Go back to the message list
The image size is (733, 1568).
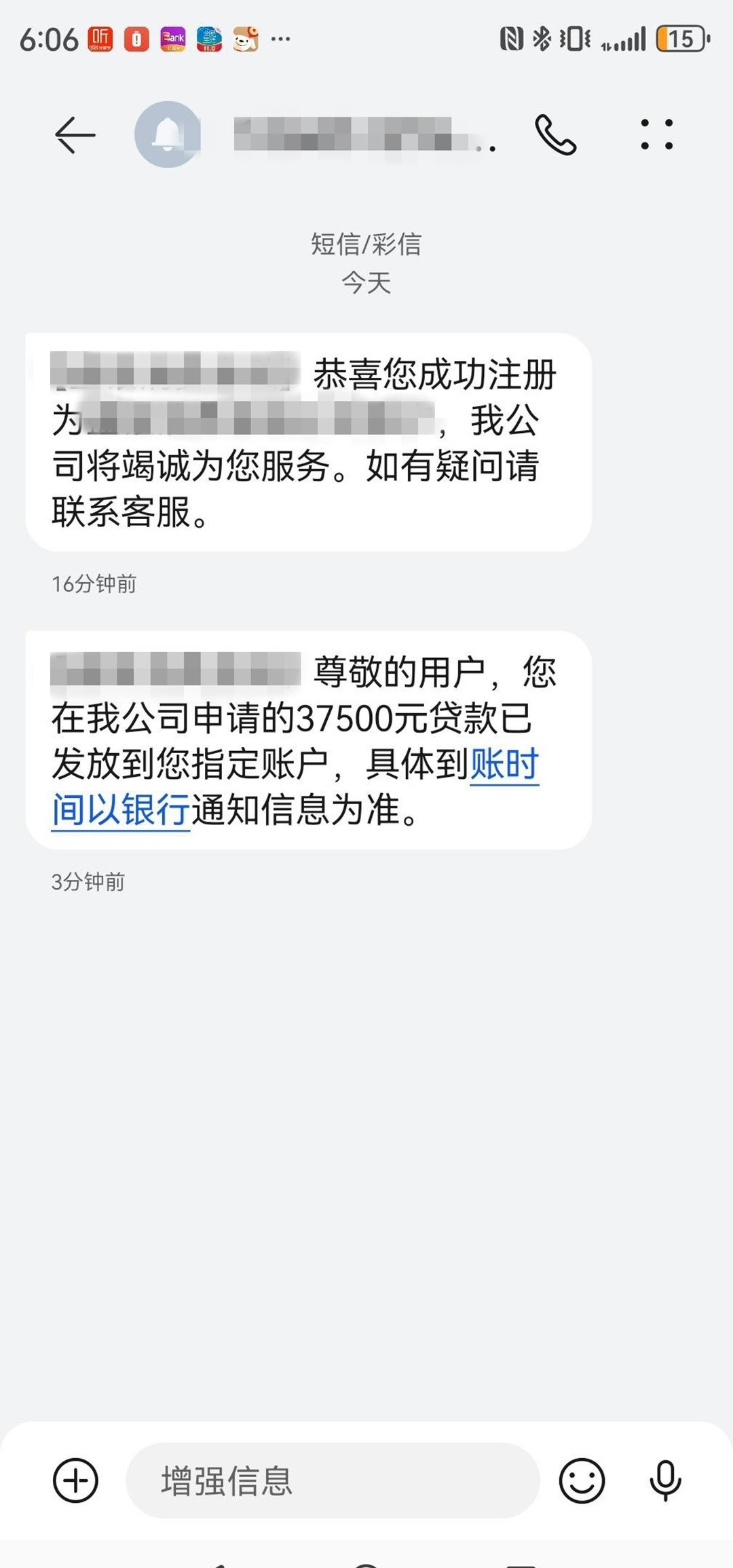[75, 134]
